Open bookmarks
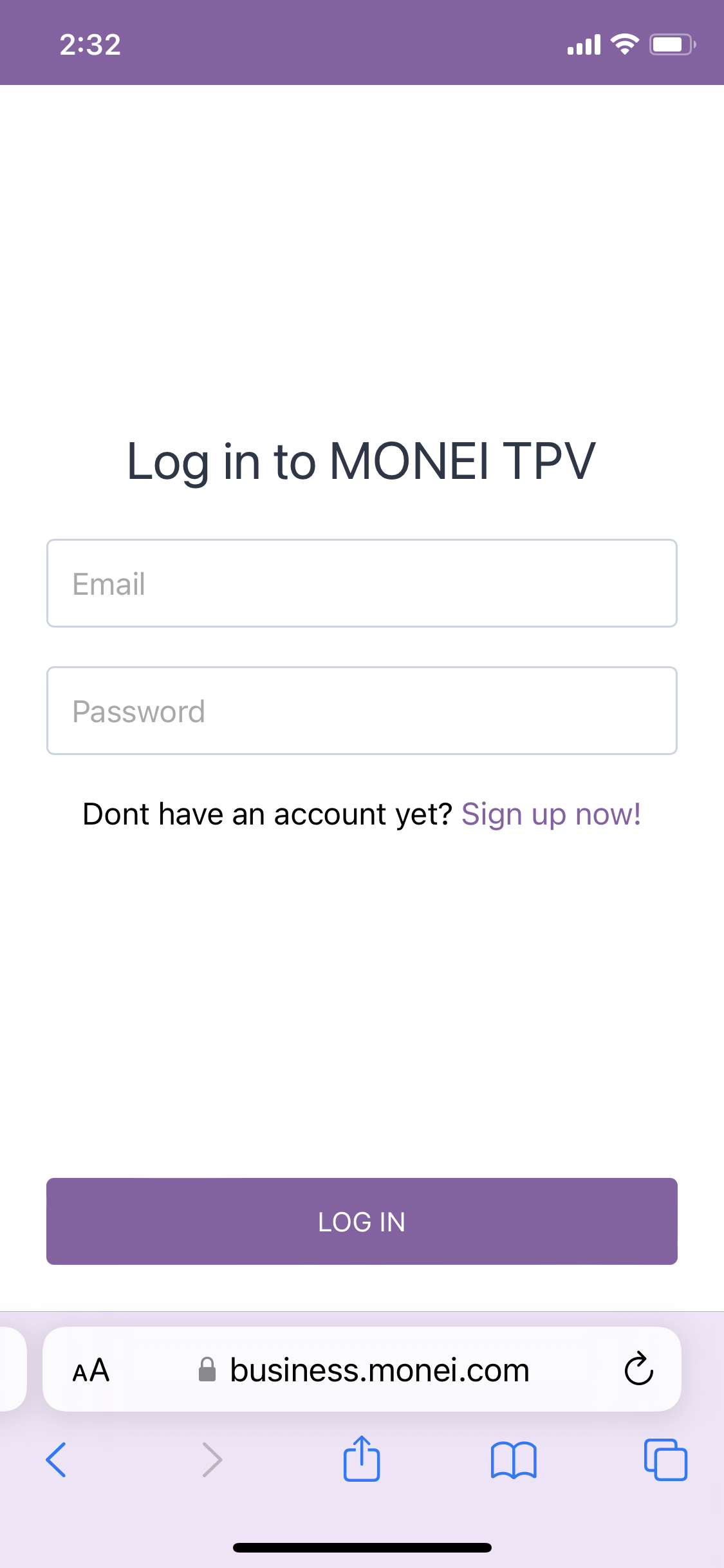 coord(514,1460)
